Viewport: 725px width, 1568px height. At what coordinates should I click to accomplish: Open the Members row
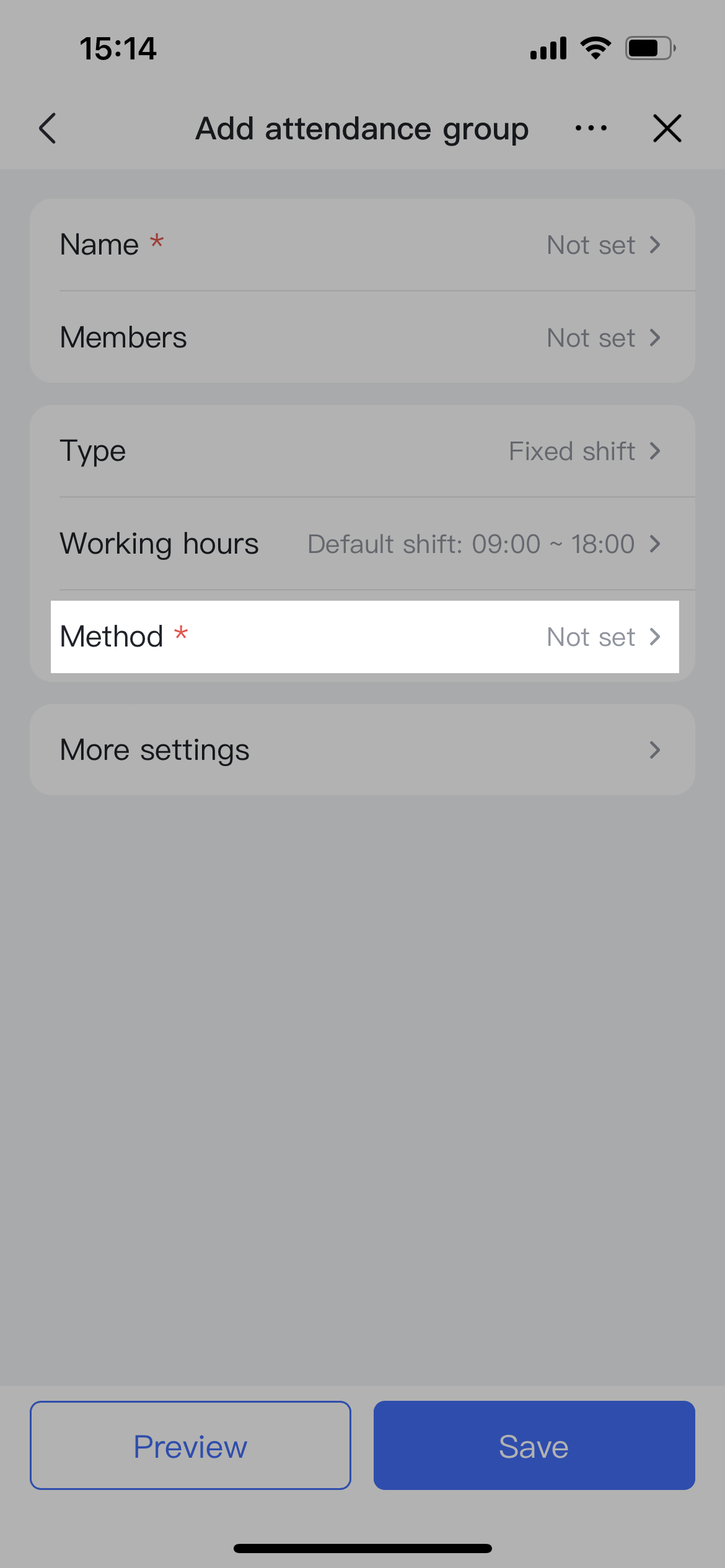362,338
